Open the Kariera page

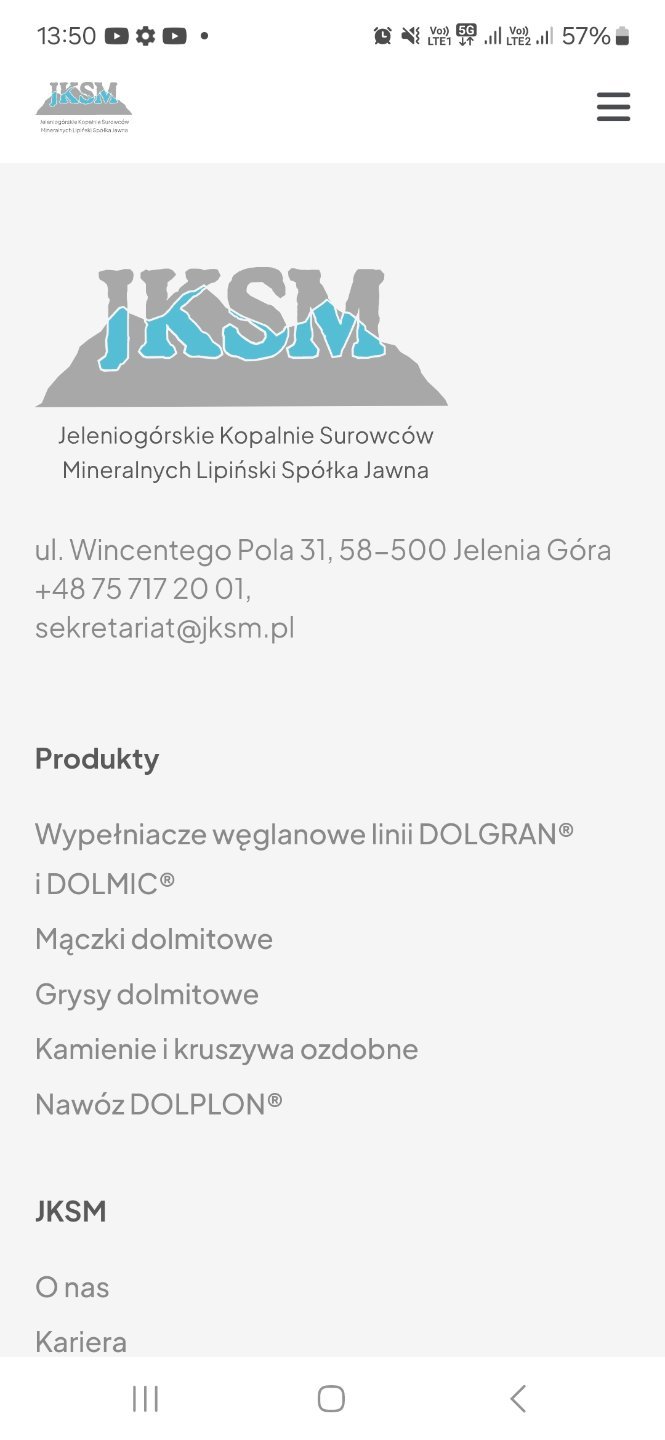81,1341
